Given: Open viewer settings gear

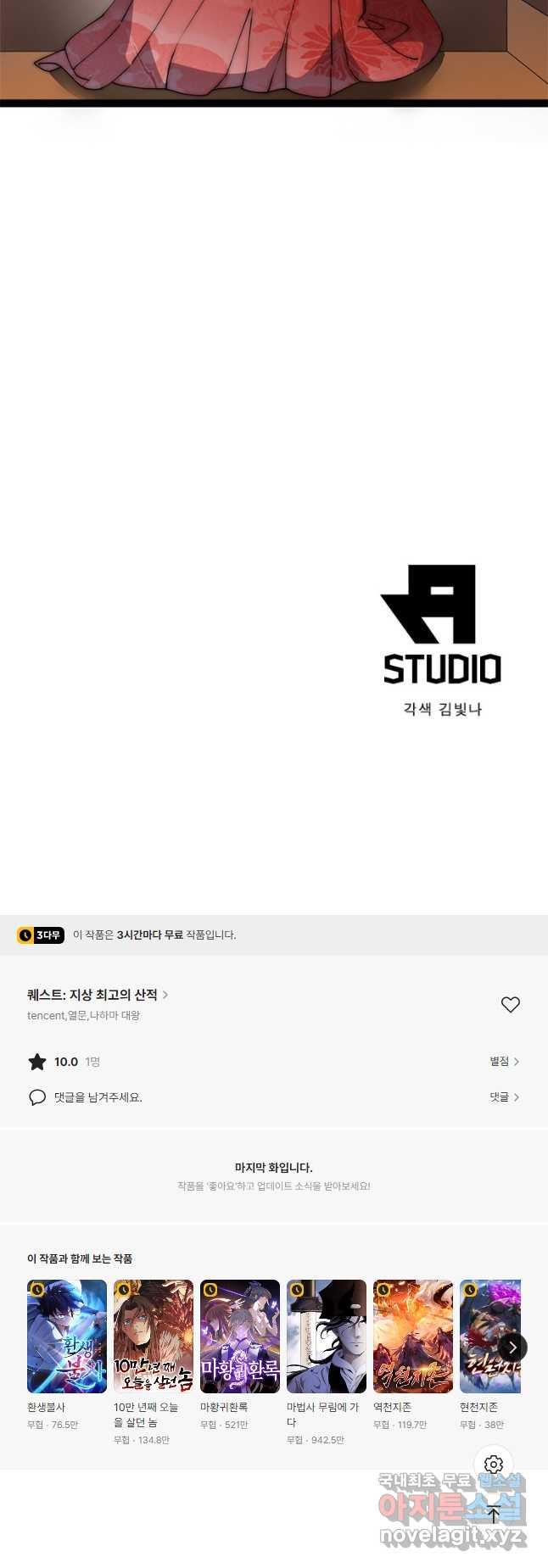Looking at the screenshot, I should pyautogui.click(x=494, y=1465).
